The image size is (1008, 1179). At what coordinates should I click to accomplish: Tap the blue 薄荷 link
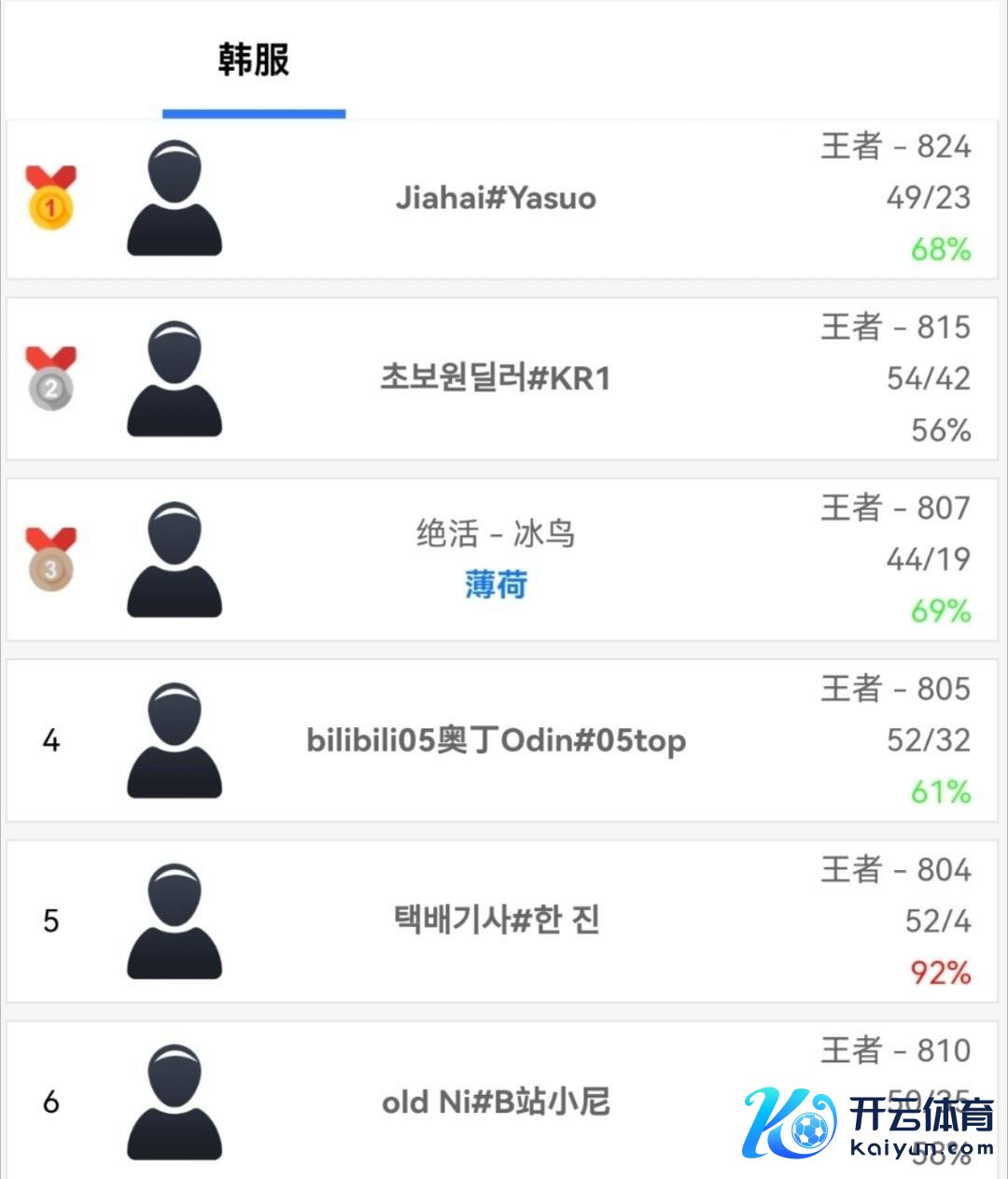point(496,585)
